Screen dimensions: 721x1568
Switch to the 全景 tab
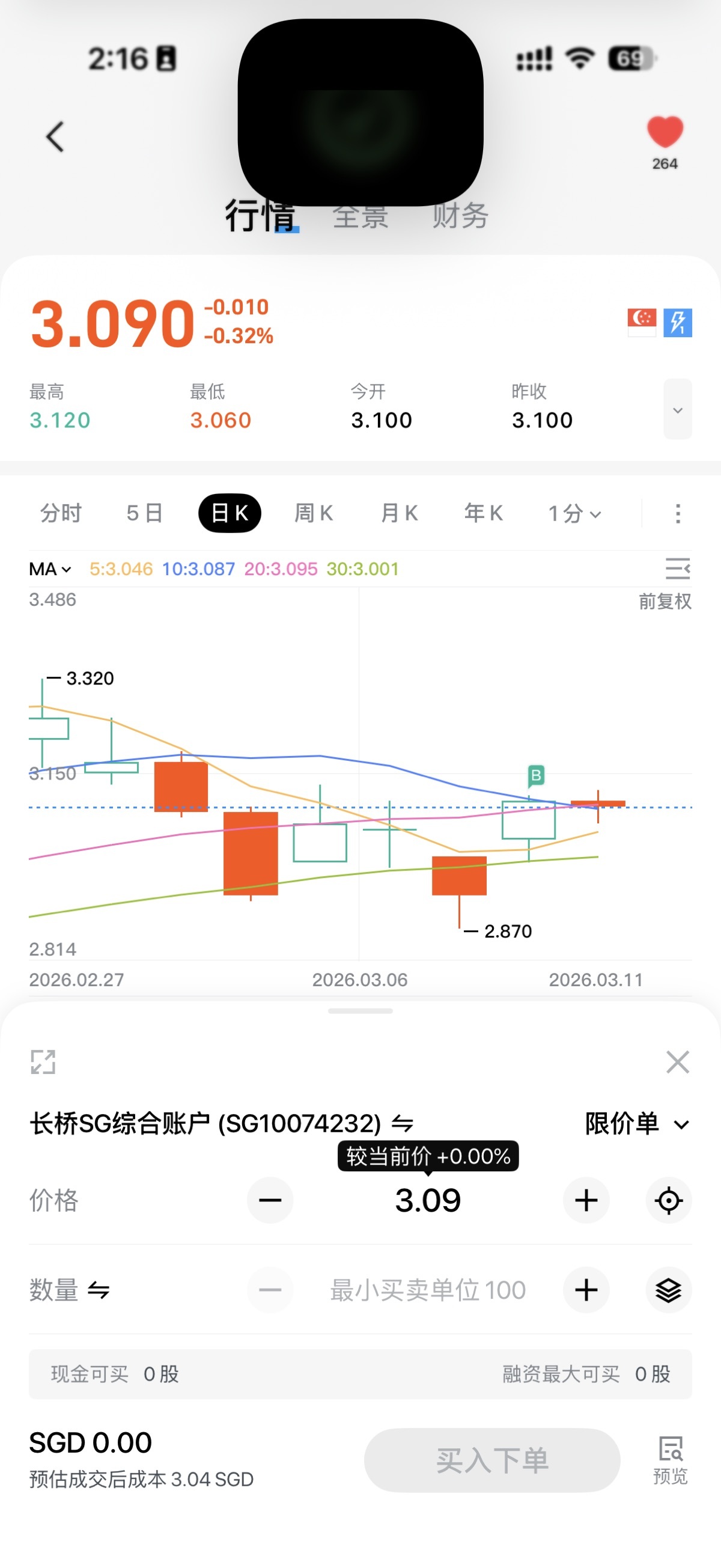pos(360,216)
